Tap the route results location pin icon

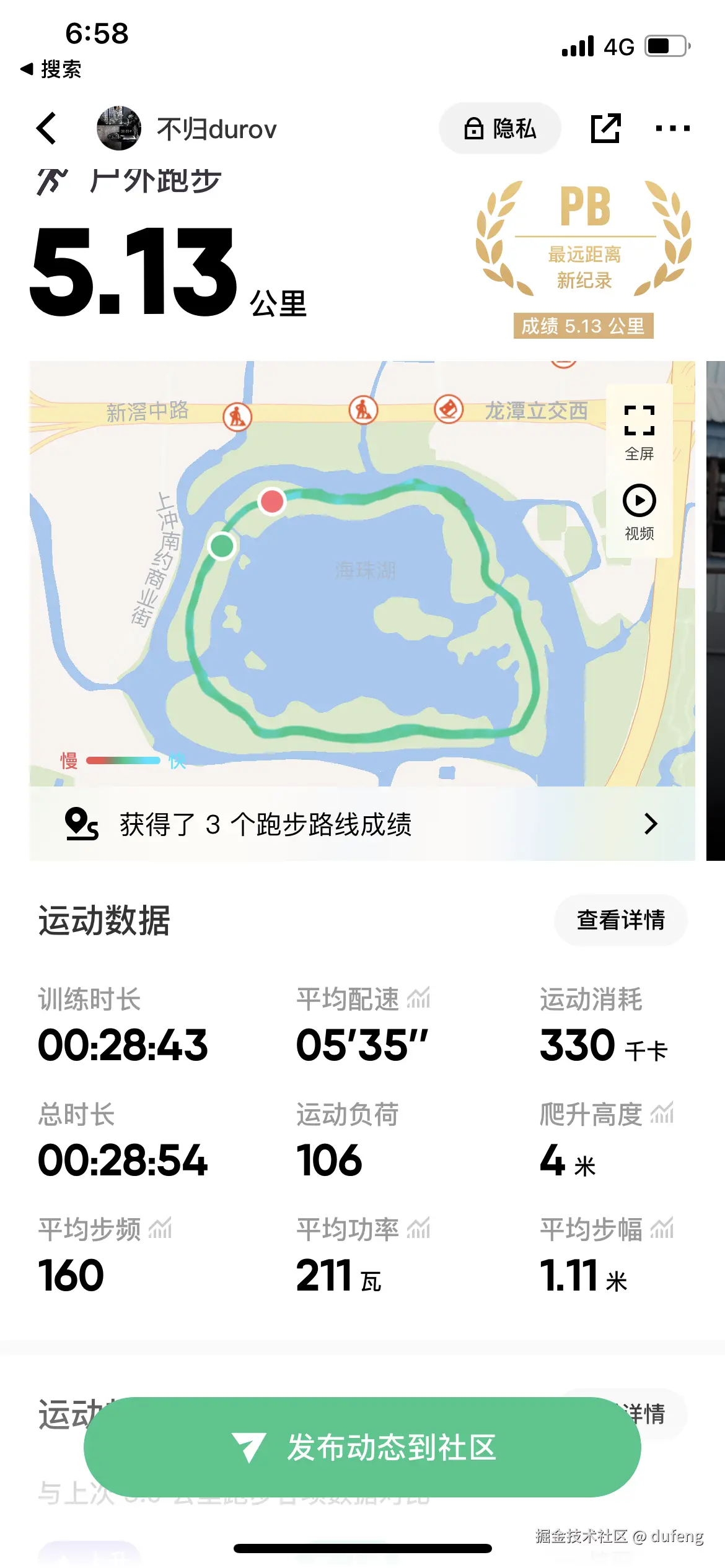click(x=81, y=824)
